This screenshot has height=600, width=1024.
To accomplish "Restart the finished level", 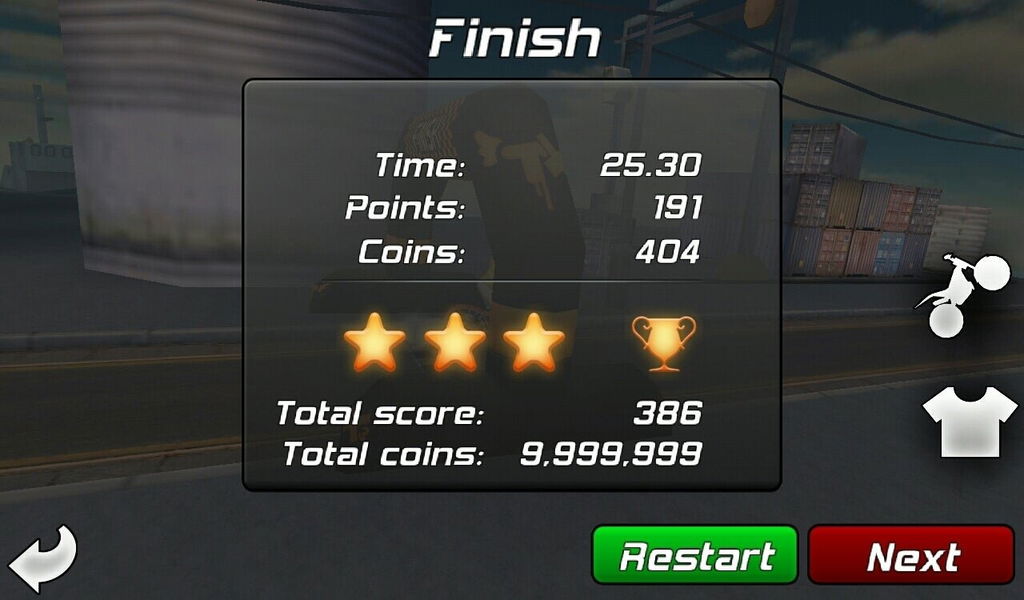I will pyautogui.click(x=695, y=555).
